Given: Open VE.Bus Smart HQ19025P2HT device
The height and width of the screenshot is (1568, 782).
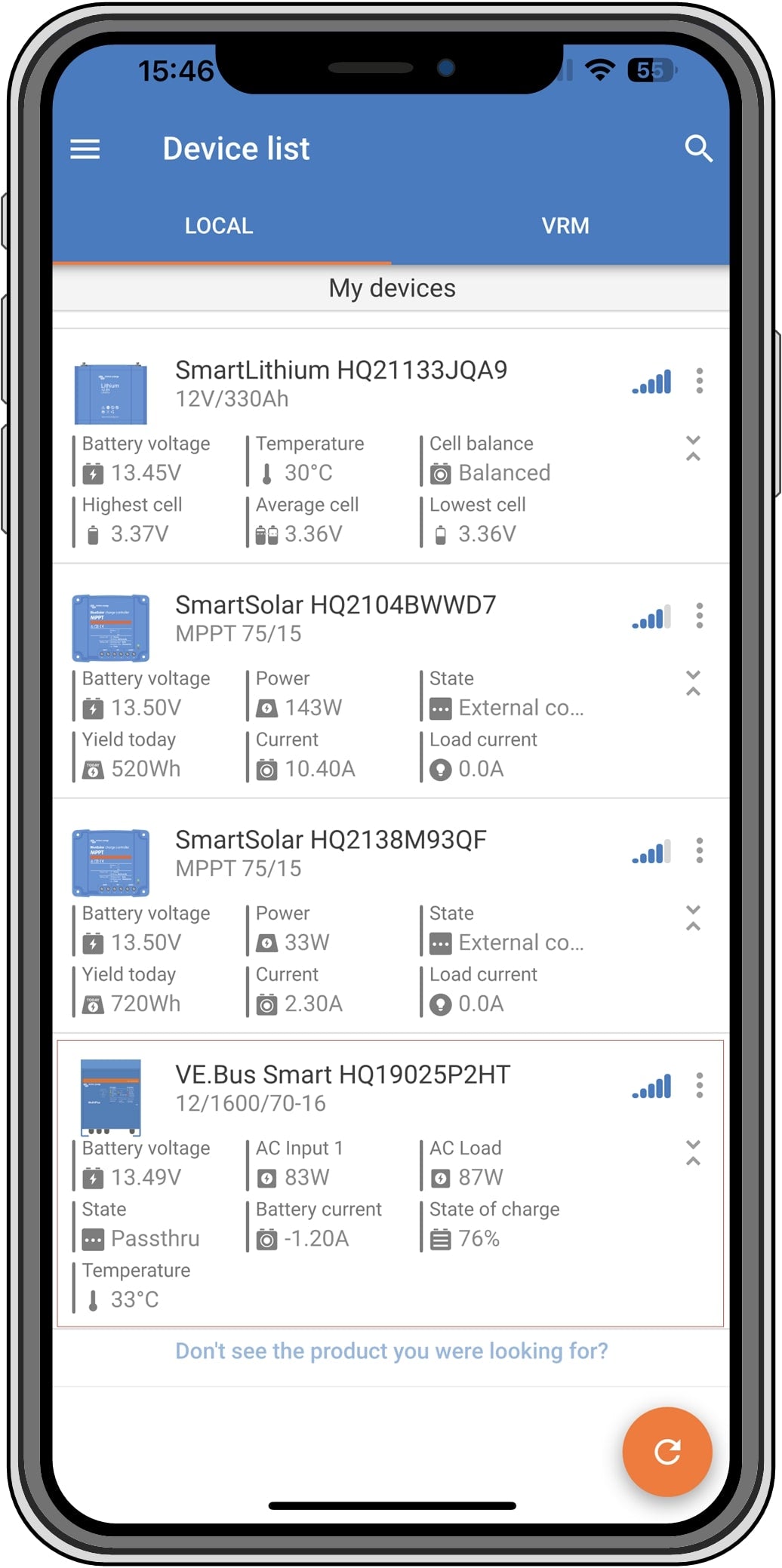Looking at the screenshot, I should (343, 1075).
